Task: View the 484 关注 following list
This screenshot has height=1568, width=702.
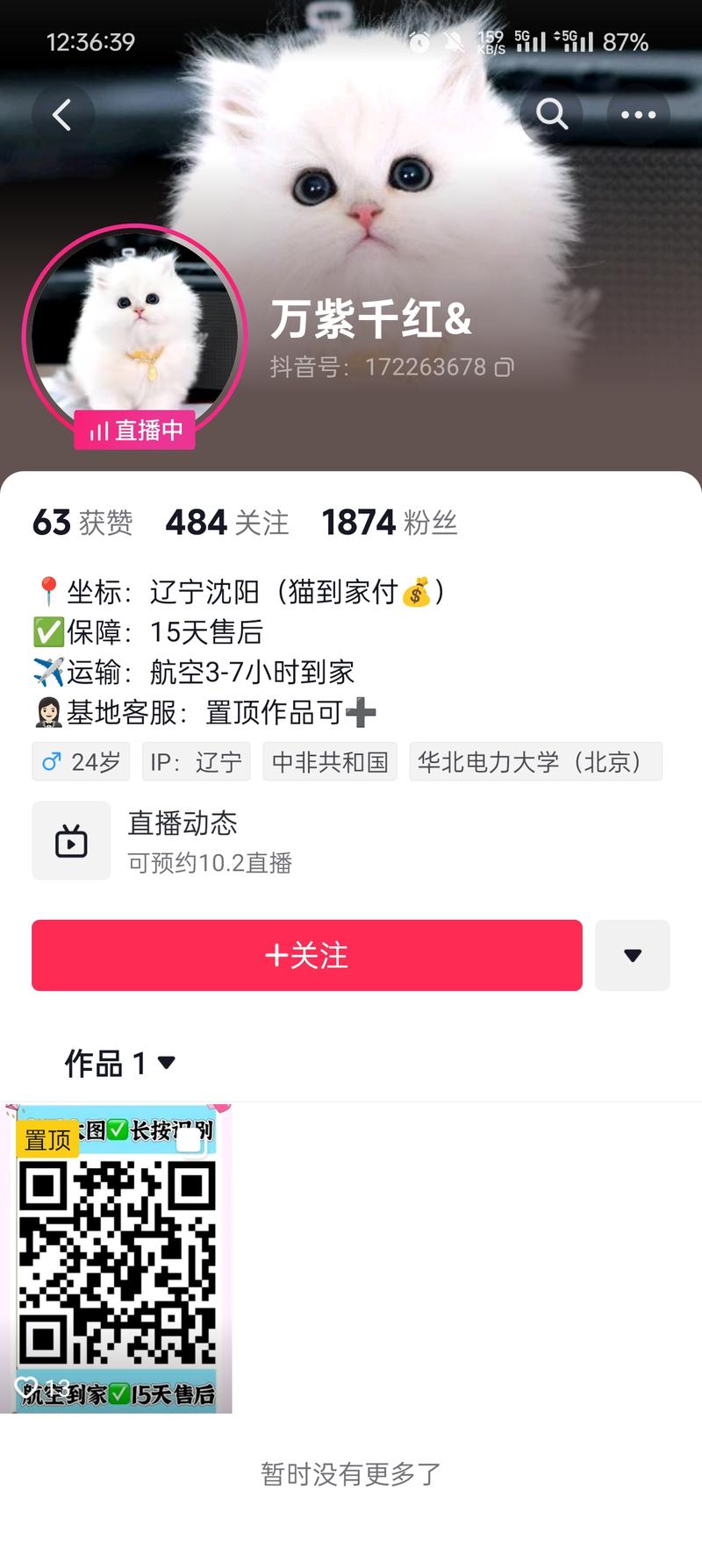Action: 227,523
